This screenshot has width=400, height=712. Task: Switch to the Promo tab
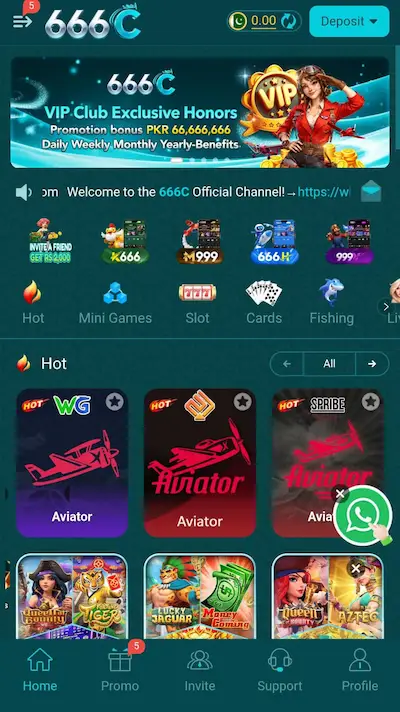pos(120,668)
